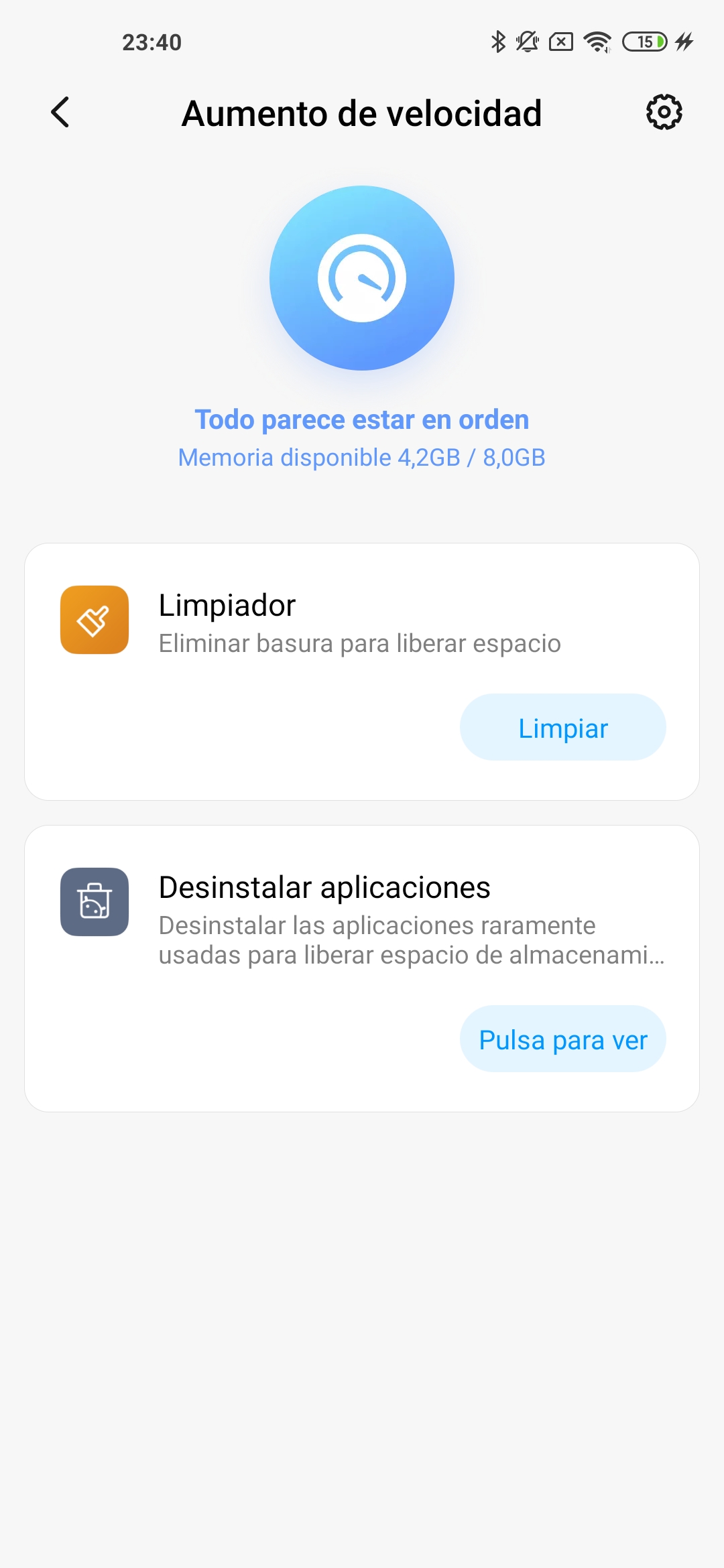Tap the Limpiar button
The width and height of the screenshot is (724, 1568).
coord(563,728)
